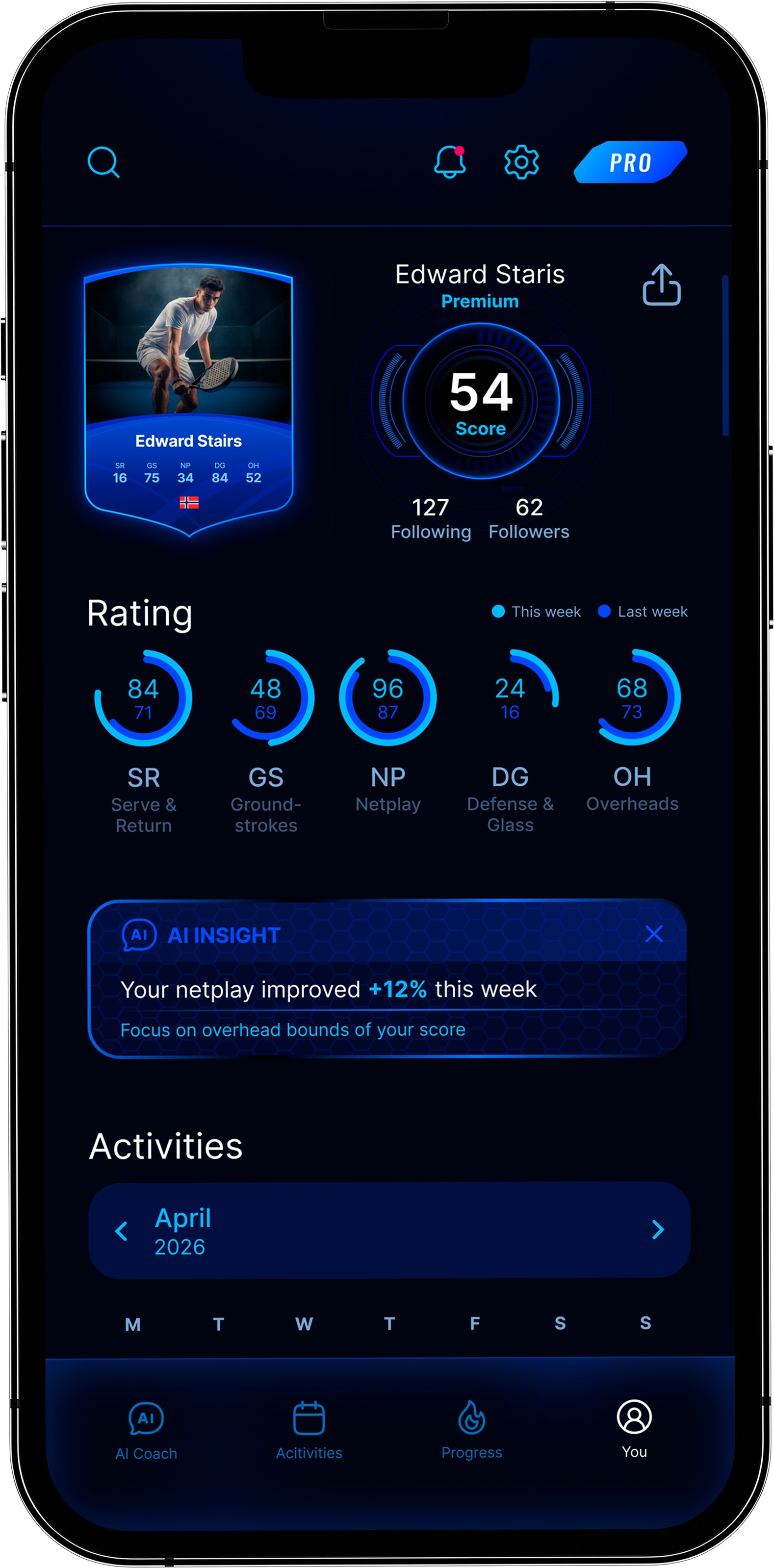
Task: View the 127 Following list
Action: 431,518
